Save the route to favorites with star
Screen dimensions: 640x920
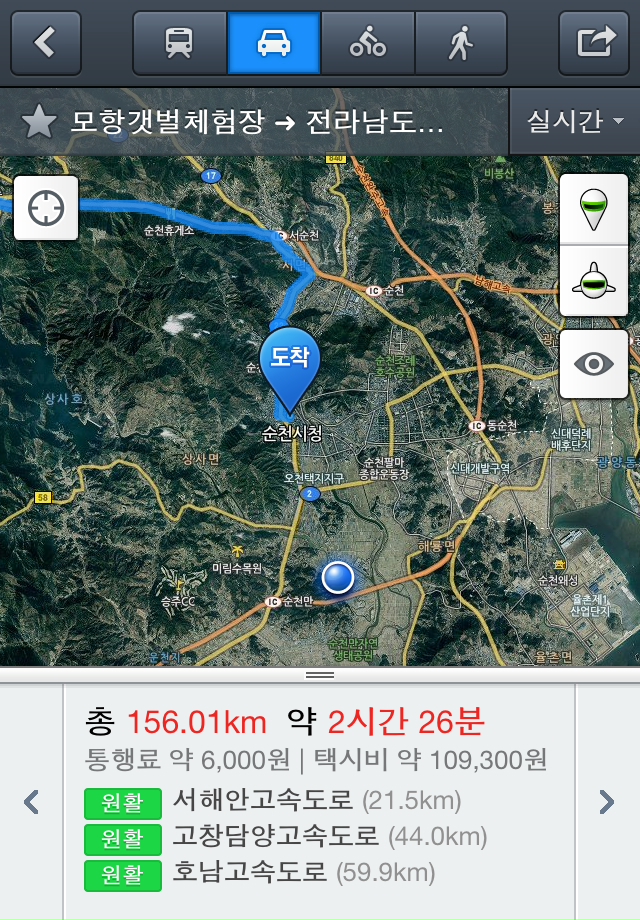[x=39, y=122]
